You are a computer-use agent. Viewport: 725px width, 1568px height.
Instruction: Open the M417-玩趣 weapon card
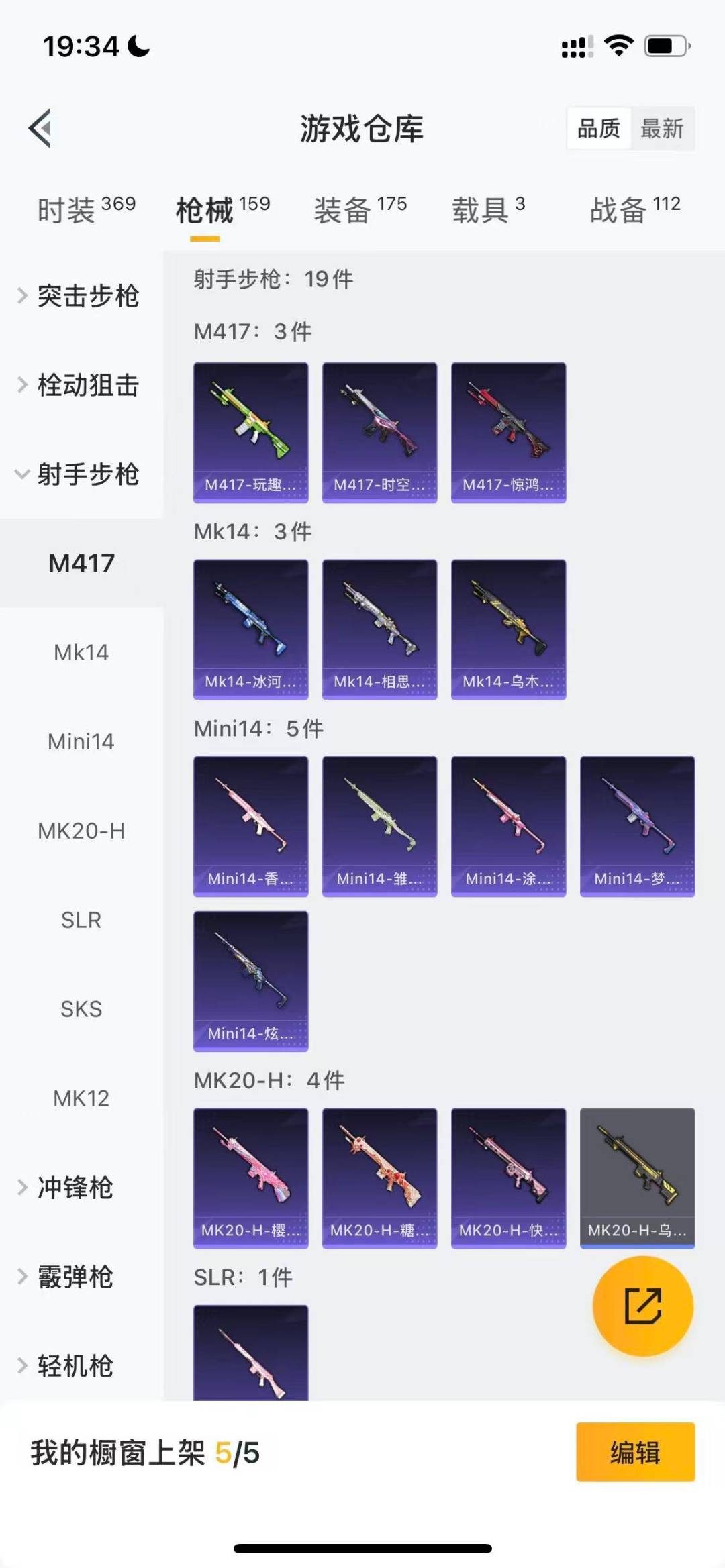pyautogui.click(x=250, y=432)
